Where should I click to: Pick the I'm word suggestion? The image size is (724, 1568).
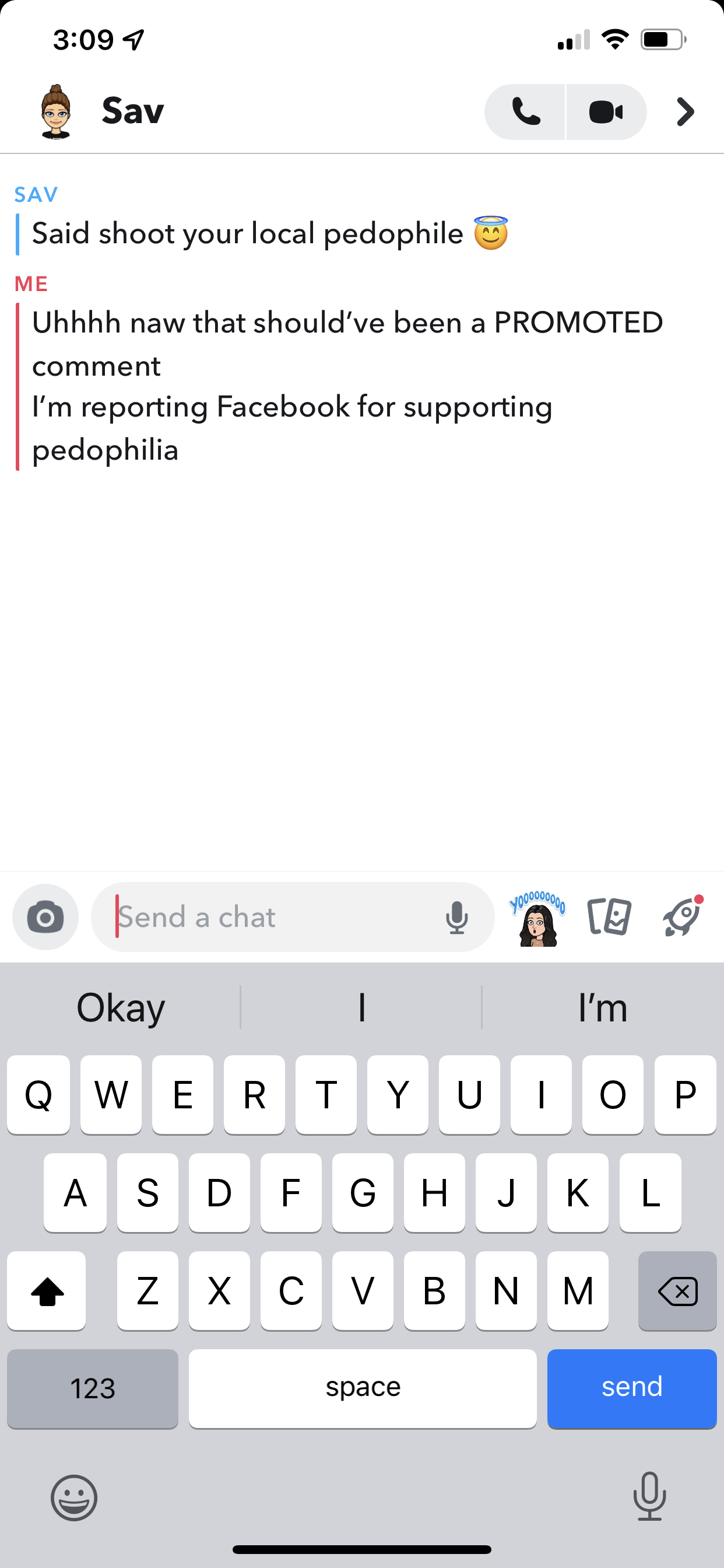pyautogui.click(x=602, y=1008)
